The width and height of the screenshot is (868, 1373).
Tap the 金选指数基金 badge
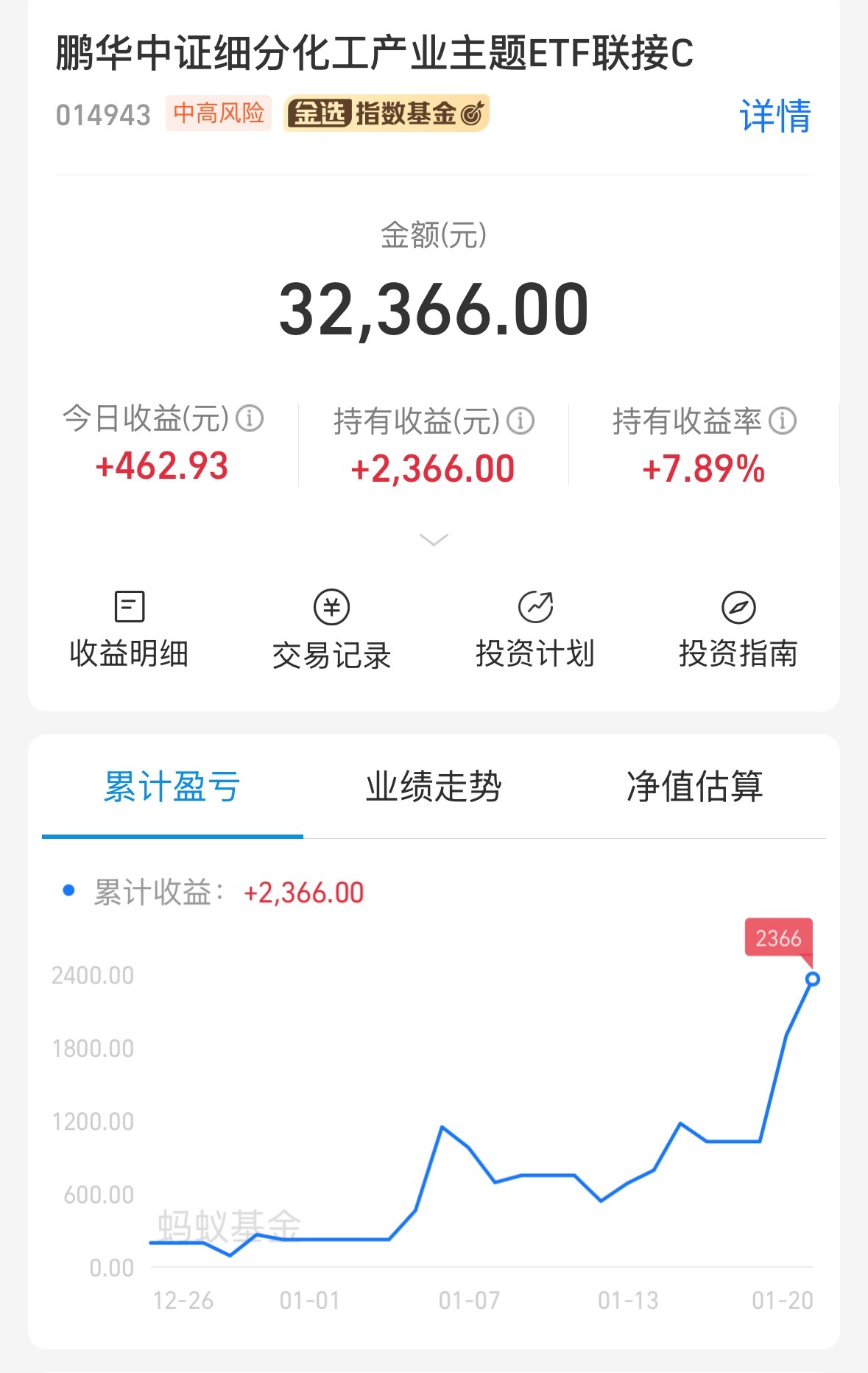coord(387,113)
